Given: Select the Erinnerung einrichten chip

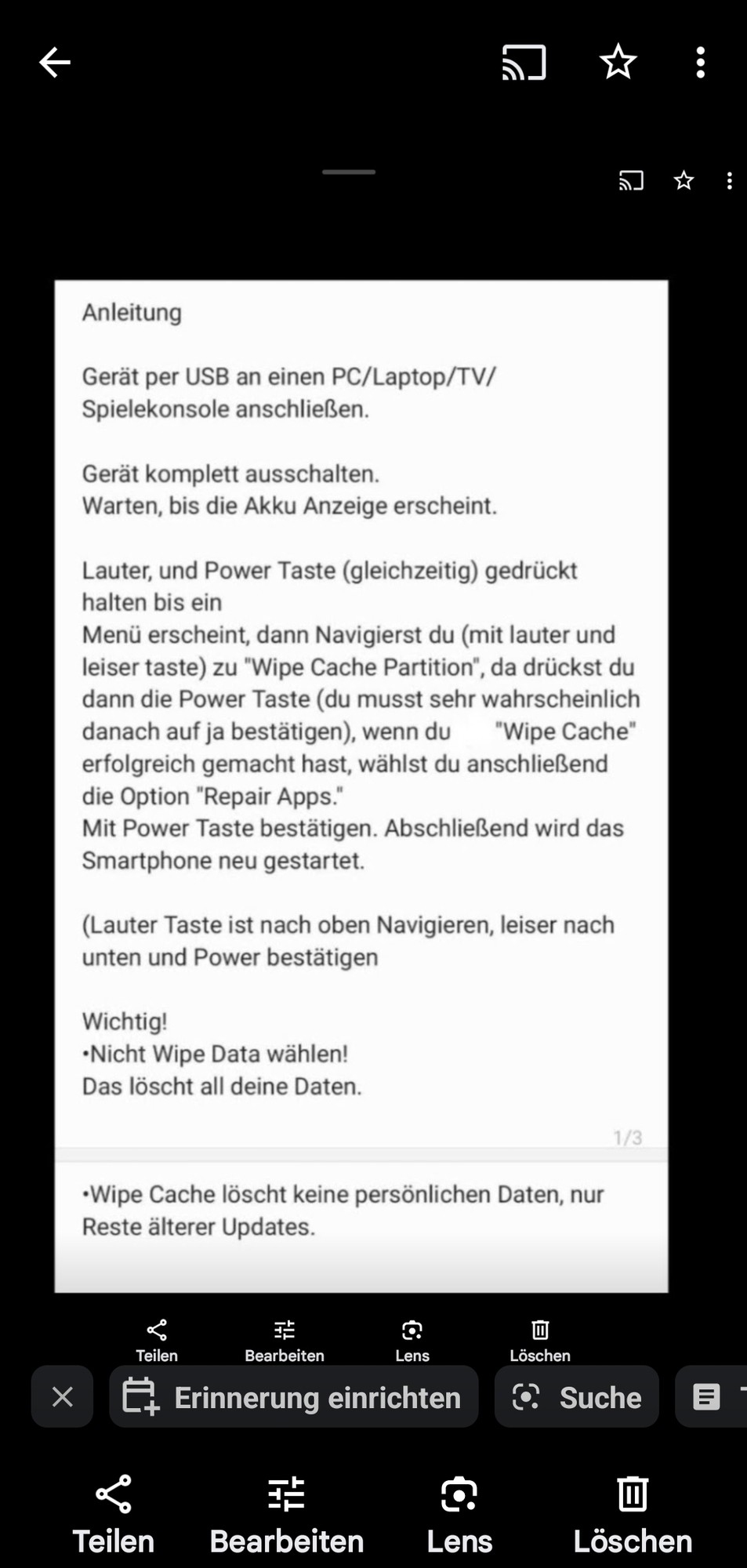Looking at the screenshot, I should point(294,1396).
